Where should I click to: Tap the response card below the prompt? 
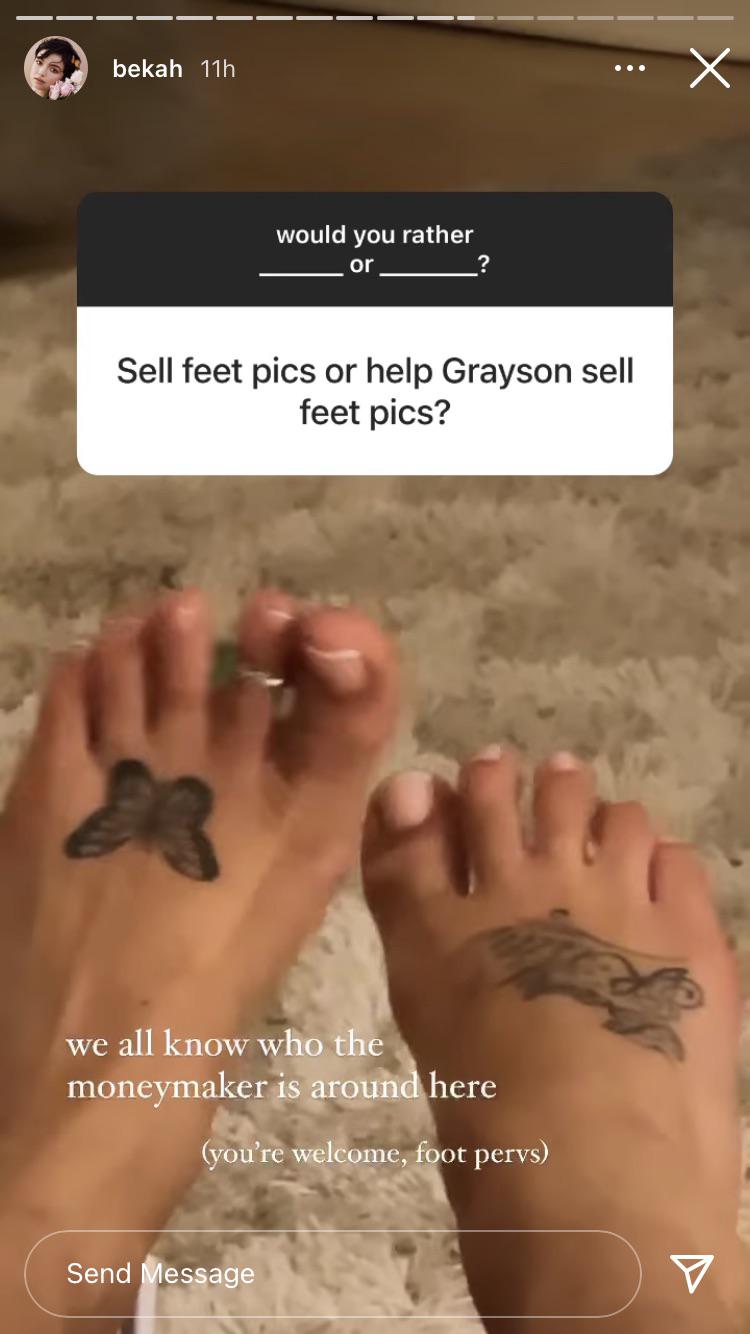point(375,390)
